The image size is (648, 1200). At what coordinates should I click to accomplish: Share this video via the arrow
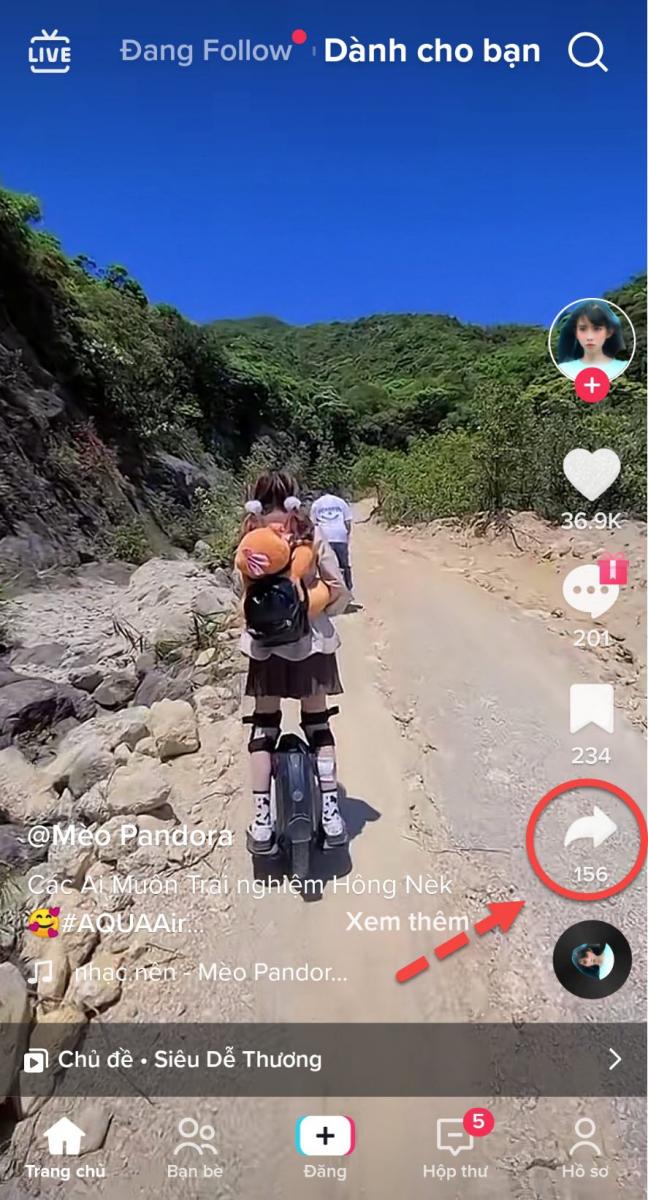[x=590, y=832]
